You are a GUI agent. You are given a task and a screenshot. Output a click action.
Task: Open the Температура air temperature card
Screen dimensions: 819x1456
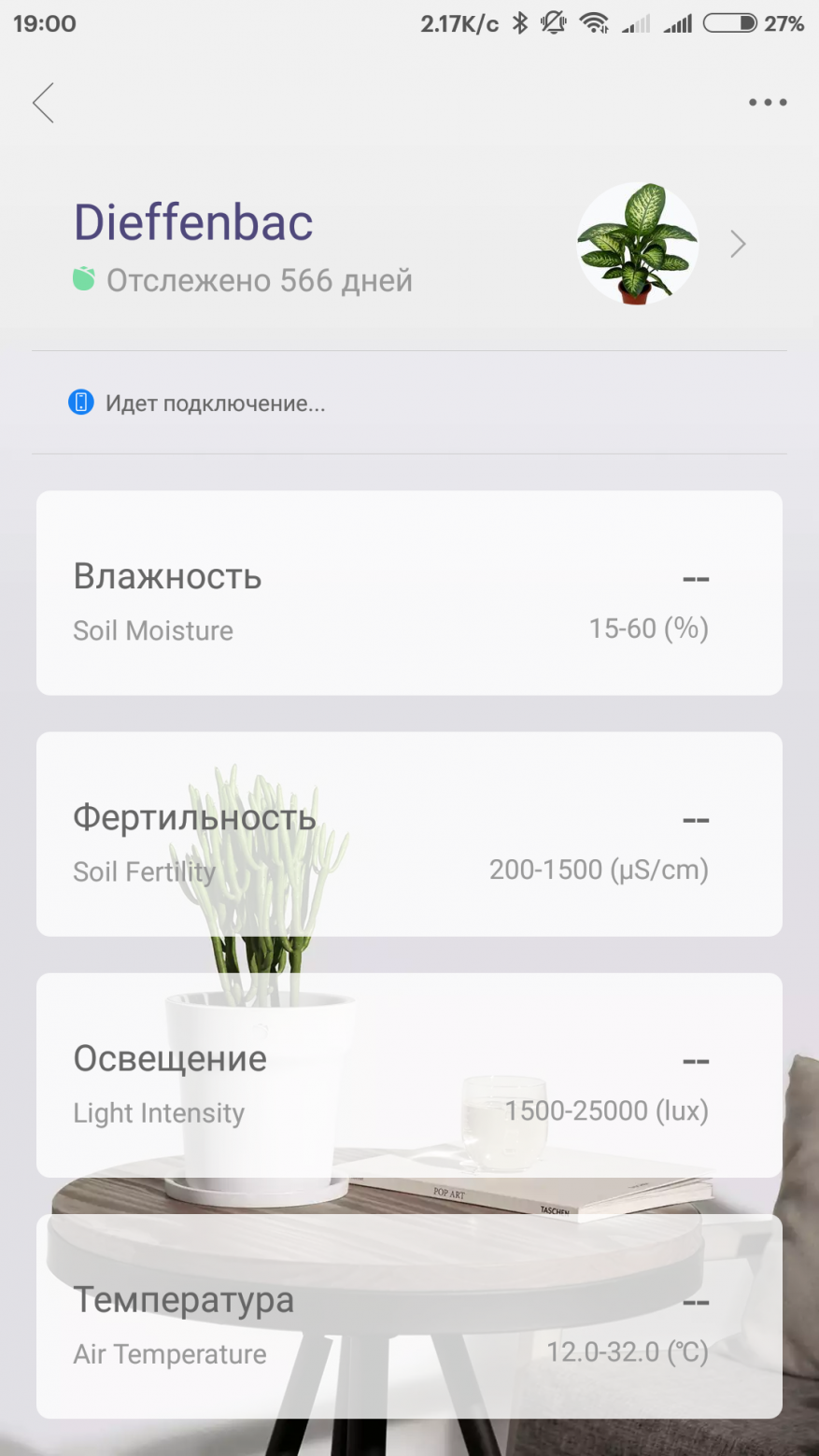pyautogui.click(x=409, y=1316)
